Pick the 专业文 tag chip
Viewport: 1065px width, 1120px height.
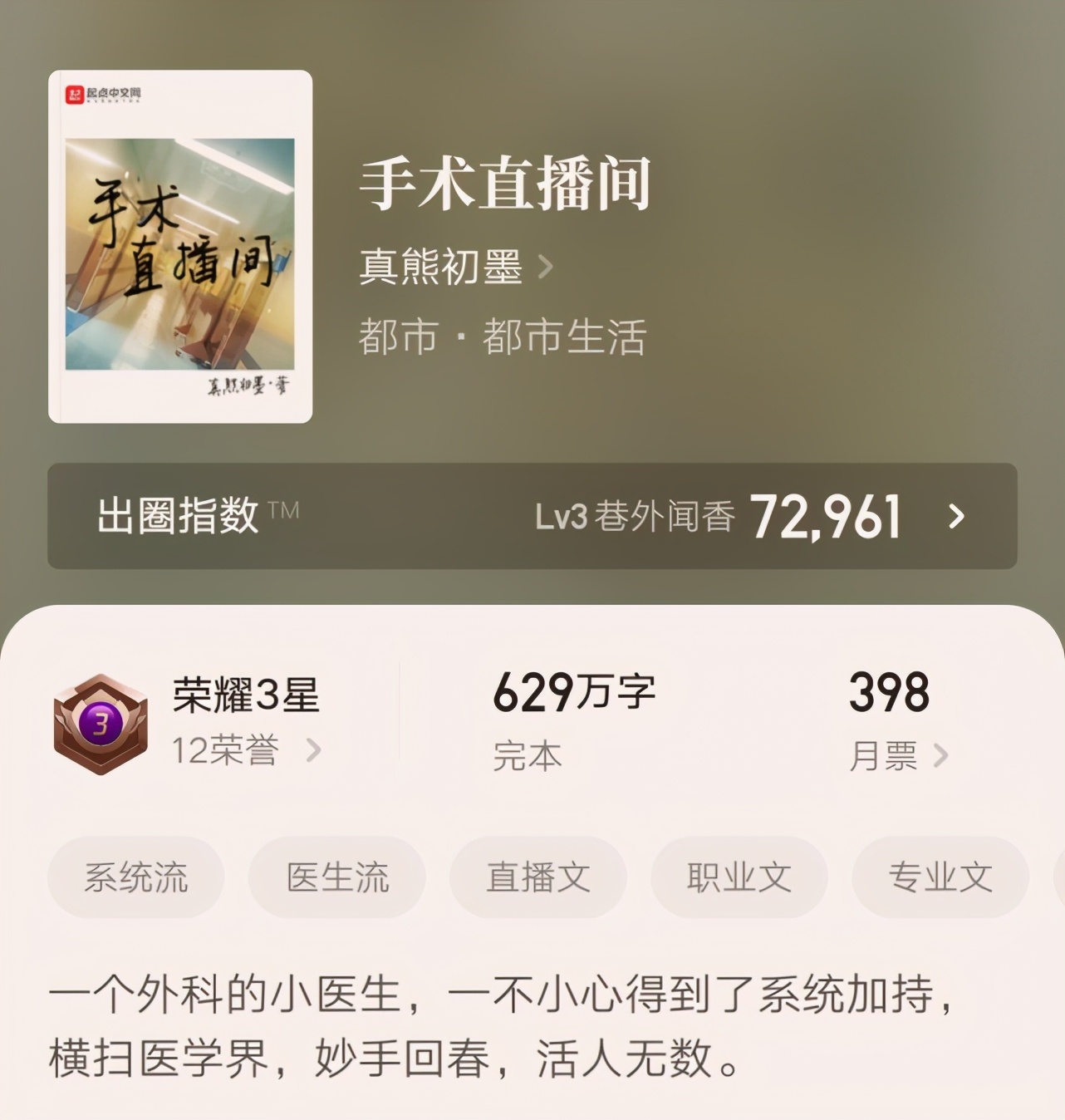pyautogui.click(x=940, y=877)
